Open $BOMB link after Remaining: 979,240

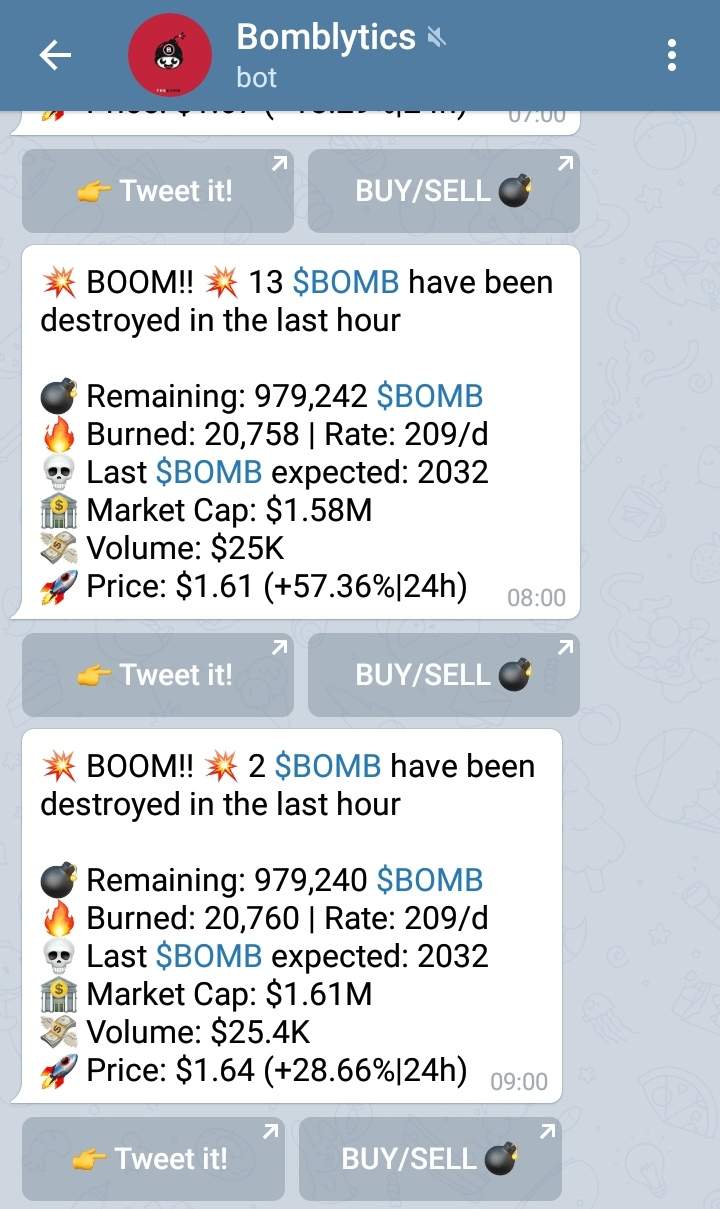pos(429,880)
